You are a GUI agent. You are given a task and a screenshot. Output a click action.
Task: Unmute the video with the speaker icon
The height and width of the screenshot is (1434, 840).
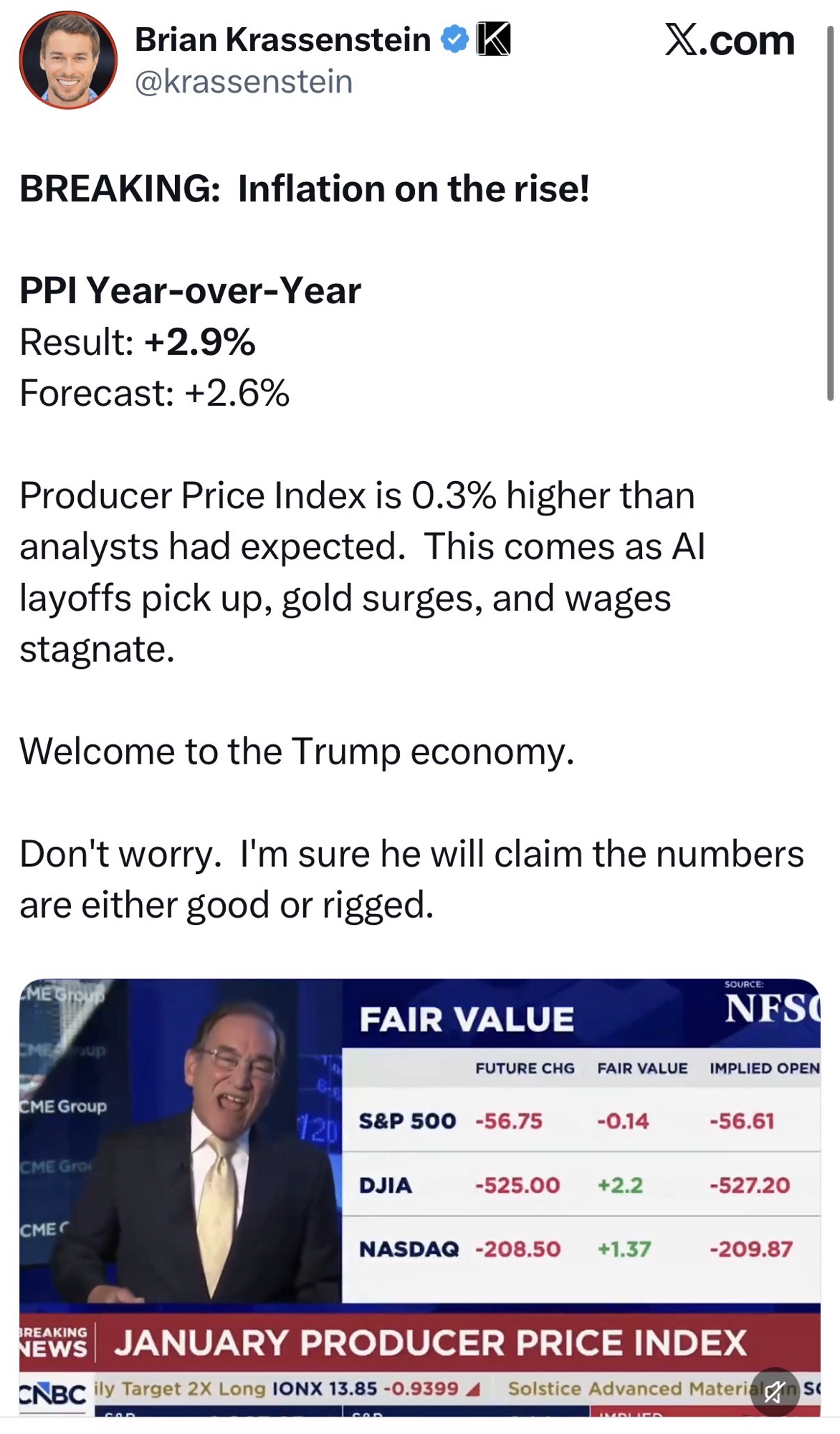click(x=774, y=1392)
